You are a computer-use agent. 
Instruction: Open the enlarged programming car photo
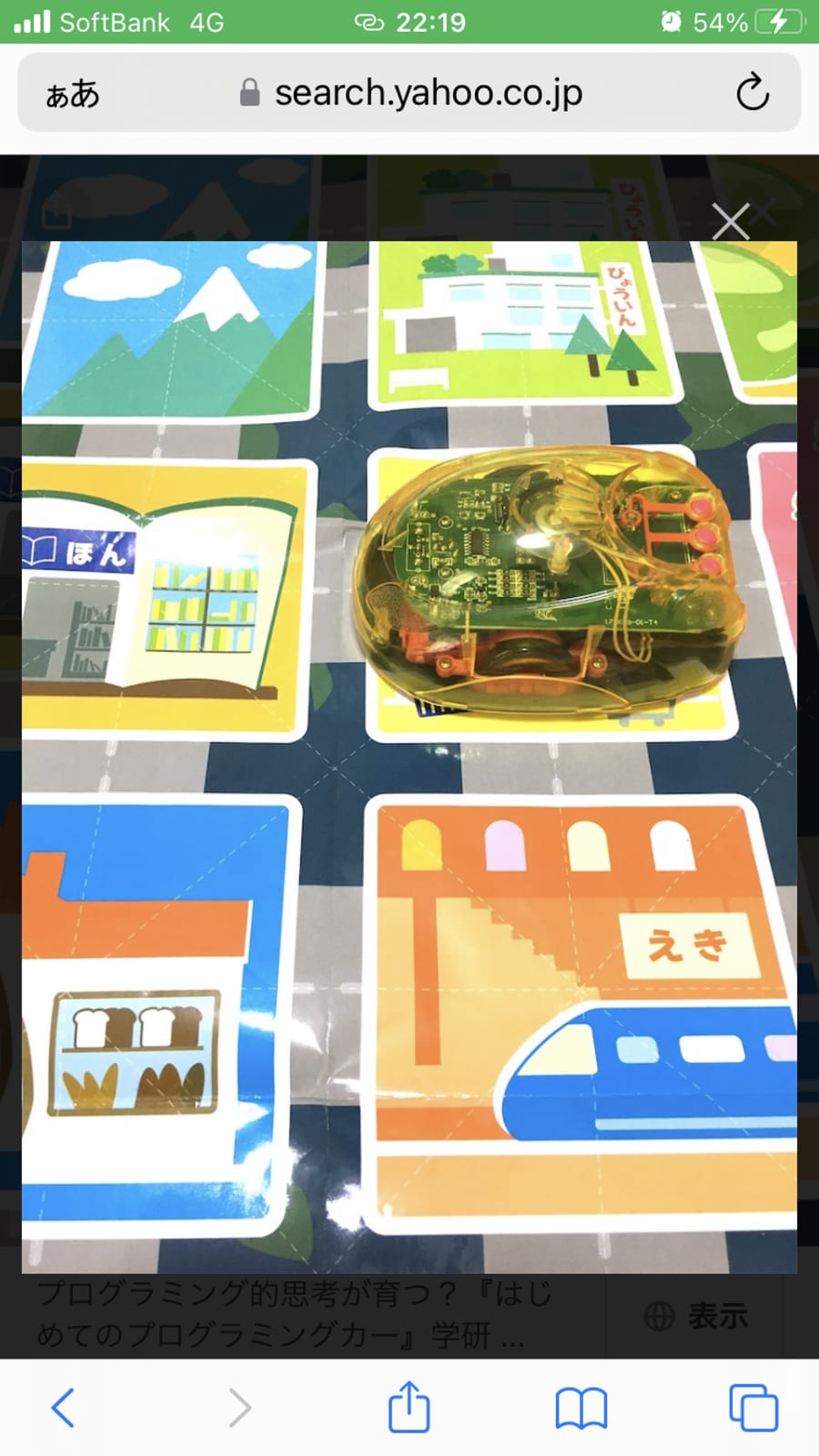coord(409,755)
